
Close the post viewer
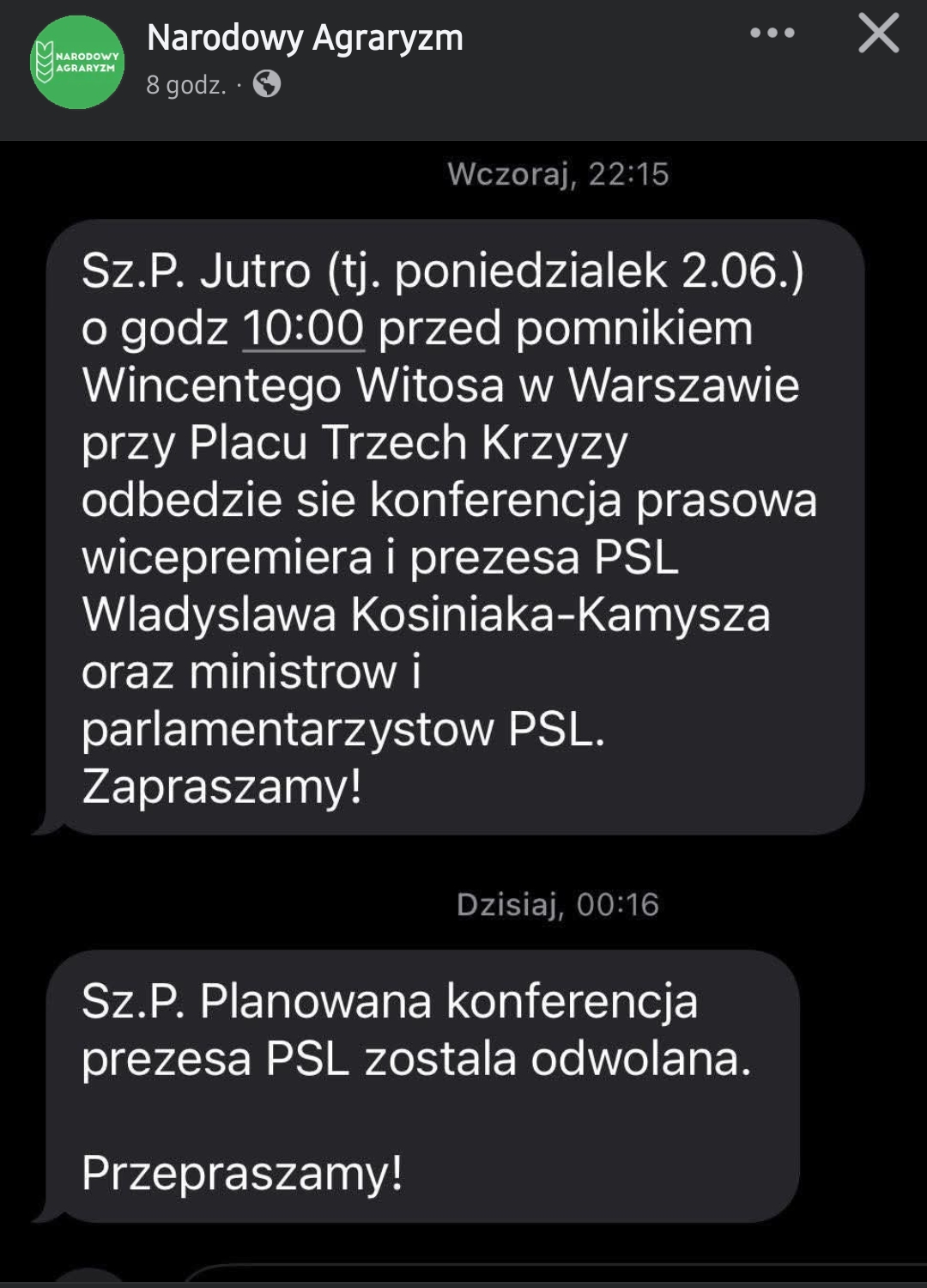pos(878,33)
